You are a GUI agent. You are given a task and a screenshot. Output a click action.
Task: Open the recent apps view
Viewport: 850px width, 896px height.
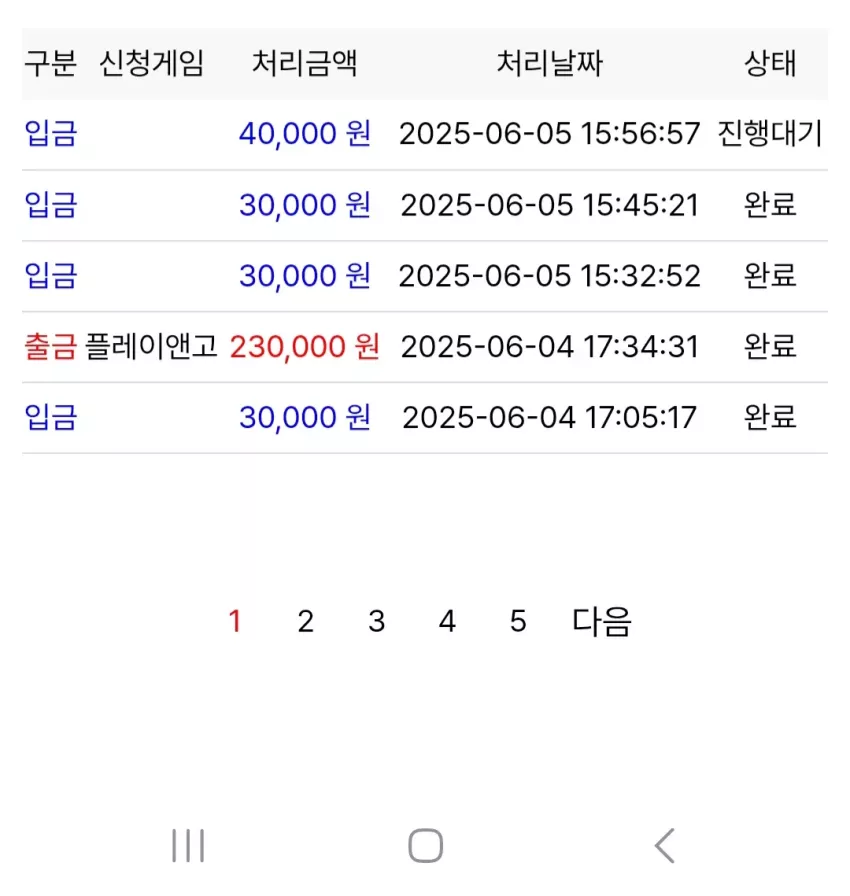188,846
